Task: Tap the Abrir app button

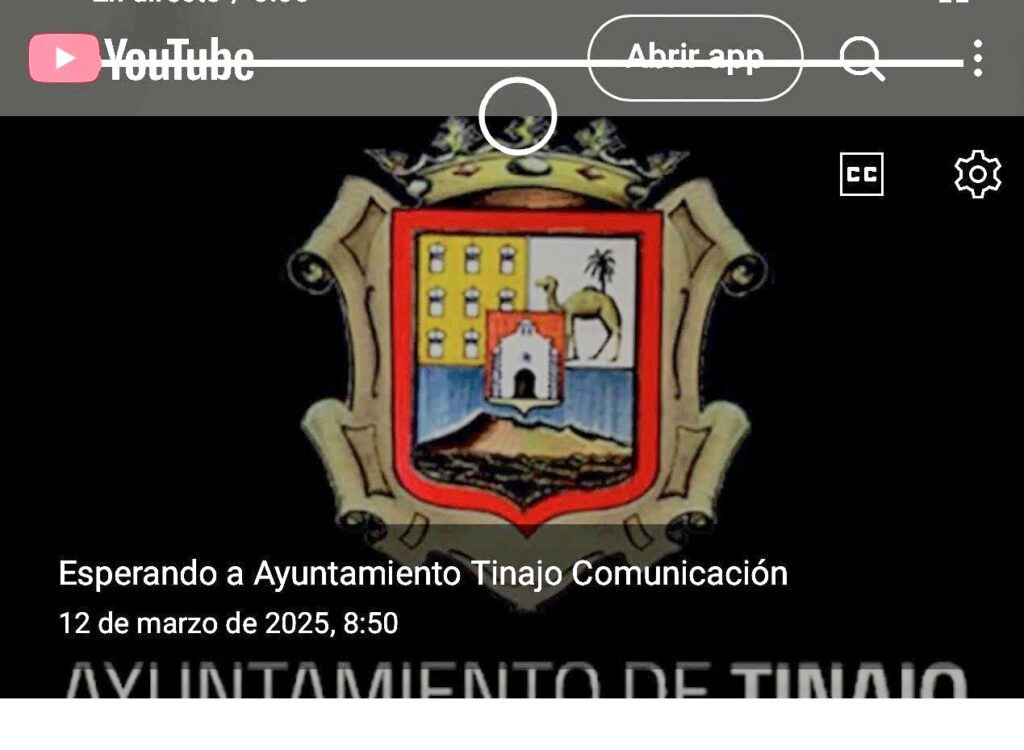Action: (695, 58)
